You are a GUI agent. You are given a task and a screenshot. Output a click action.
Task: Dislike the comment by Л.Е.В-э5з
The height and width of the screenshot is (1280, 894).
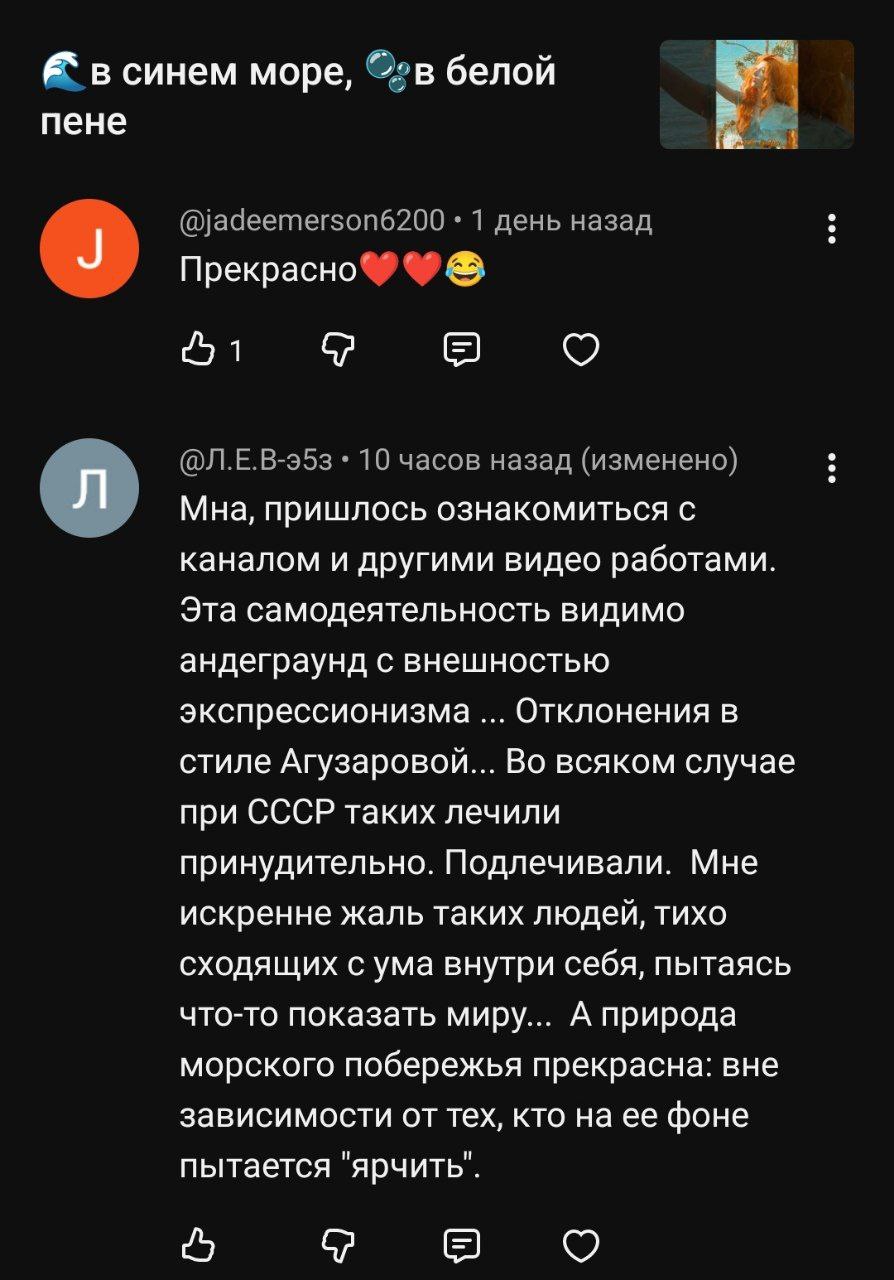(x=336, y=1245)
